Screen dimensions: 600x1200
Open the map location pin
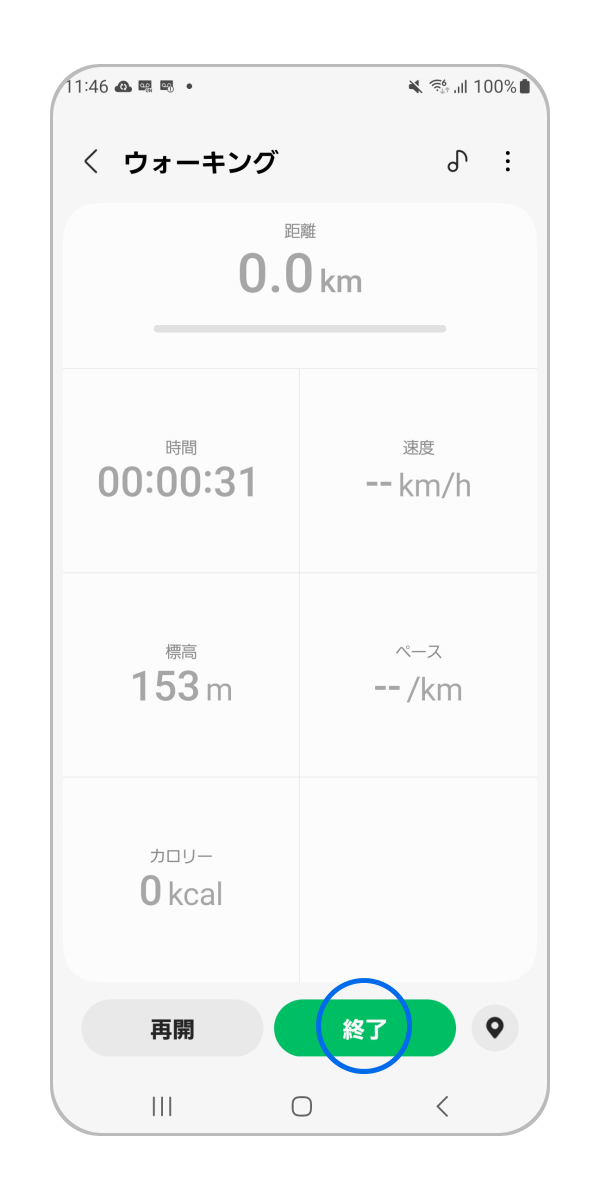coord(495,1028)
